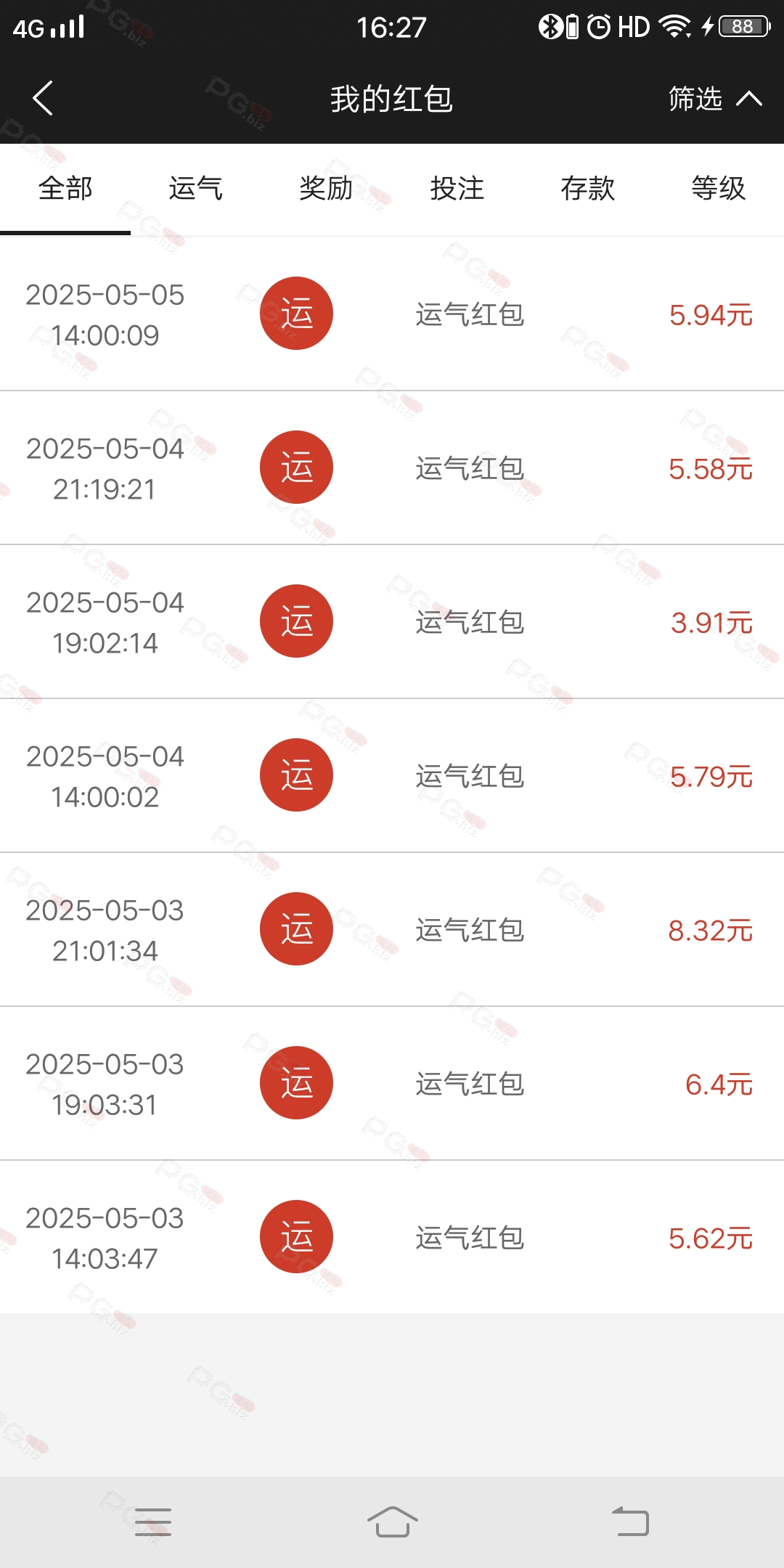
Task: Switch to the 运气 tab
Action: (x=196, y=189)
